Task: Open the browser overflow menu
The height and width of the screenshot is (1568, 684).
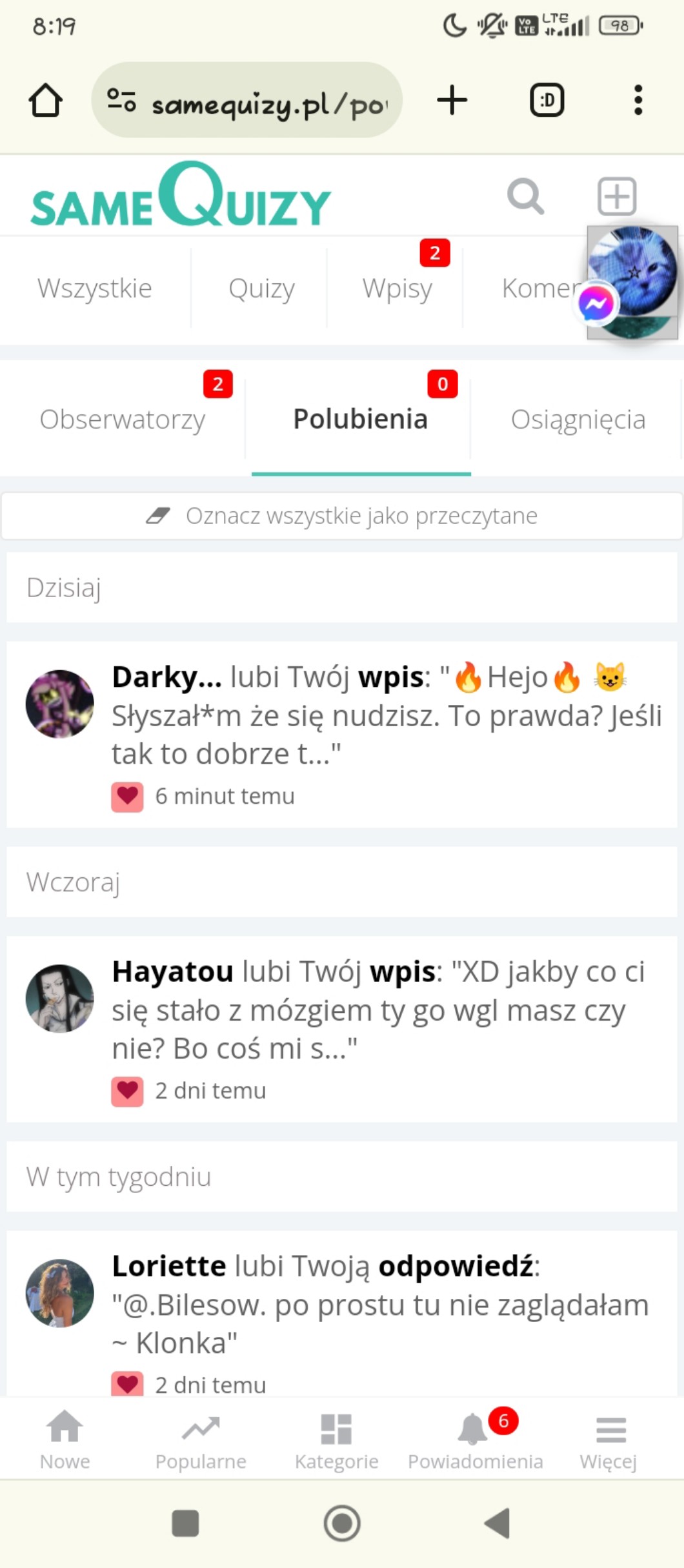Action: (638, 101)
